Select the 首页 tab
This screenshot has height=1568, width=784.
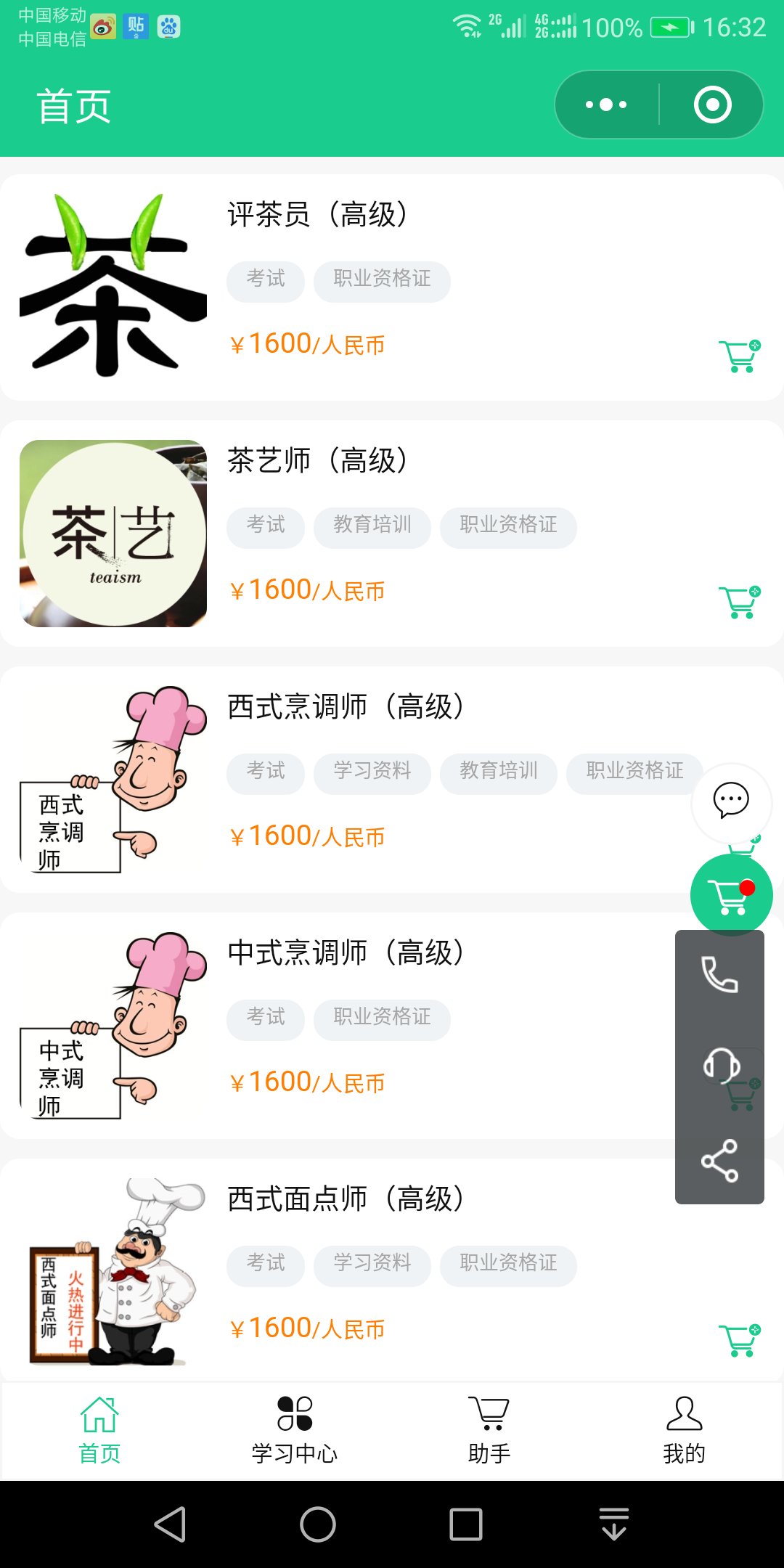(x=99, y=1430)
